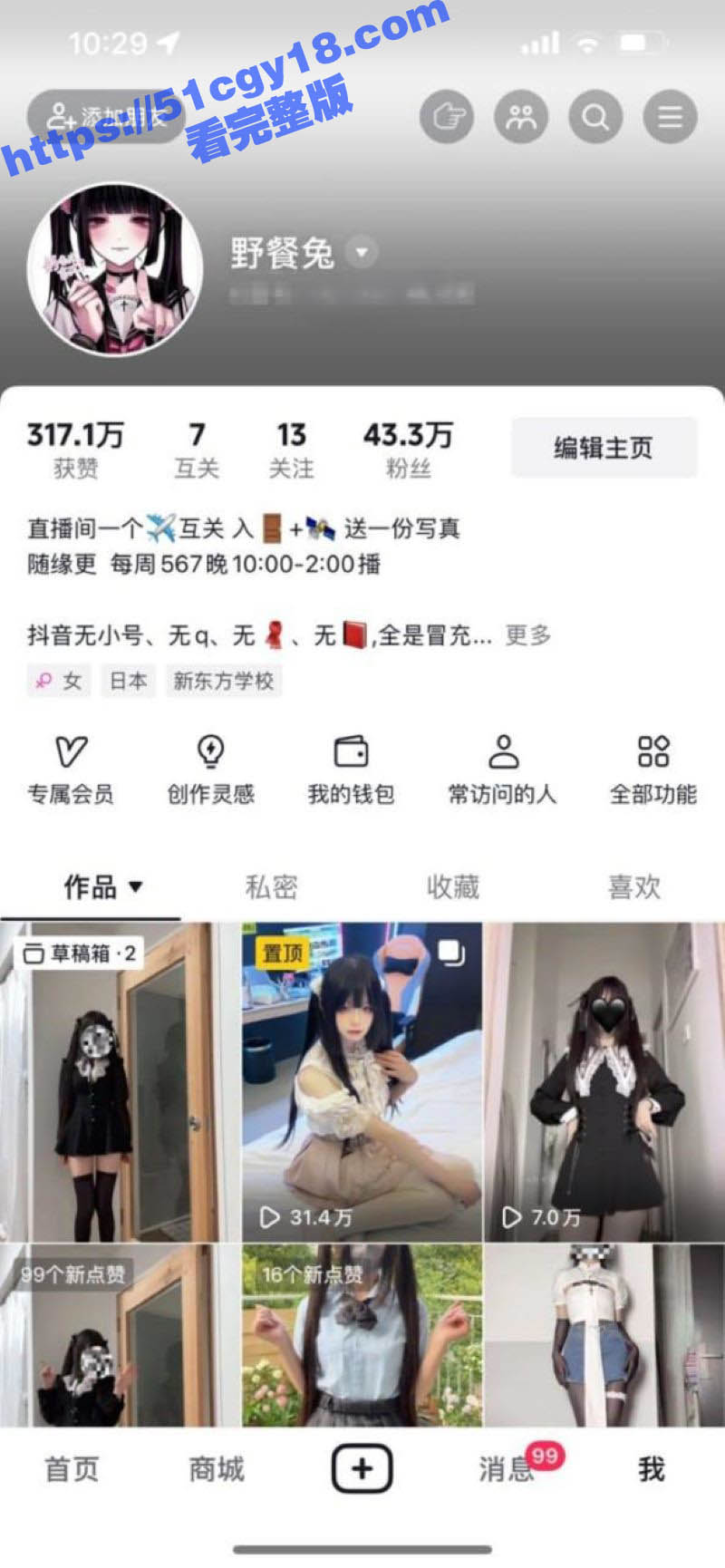Switch to the 私密 private tab
725x1568 pixels.
click(x=271, y=886)
